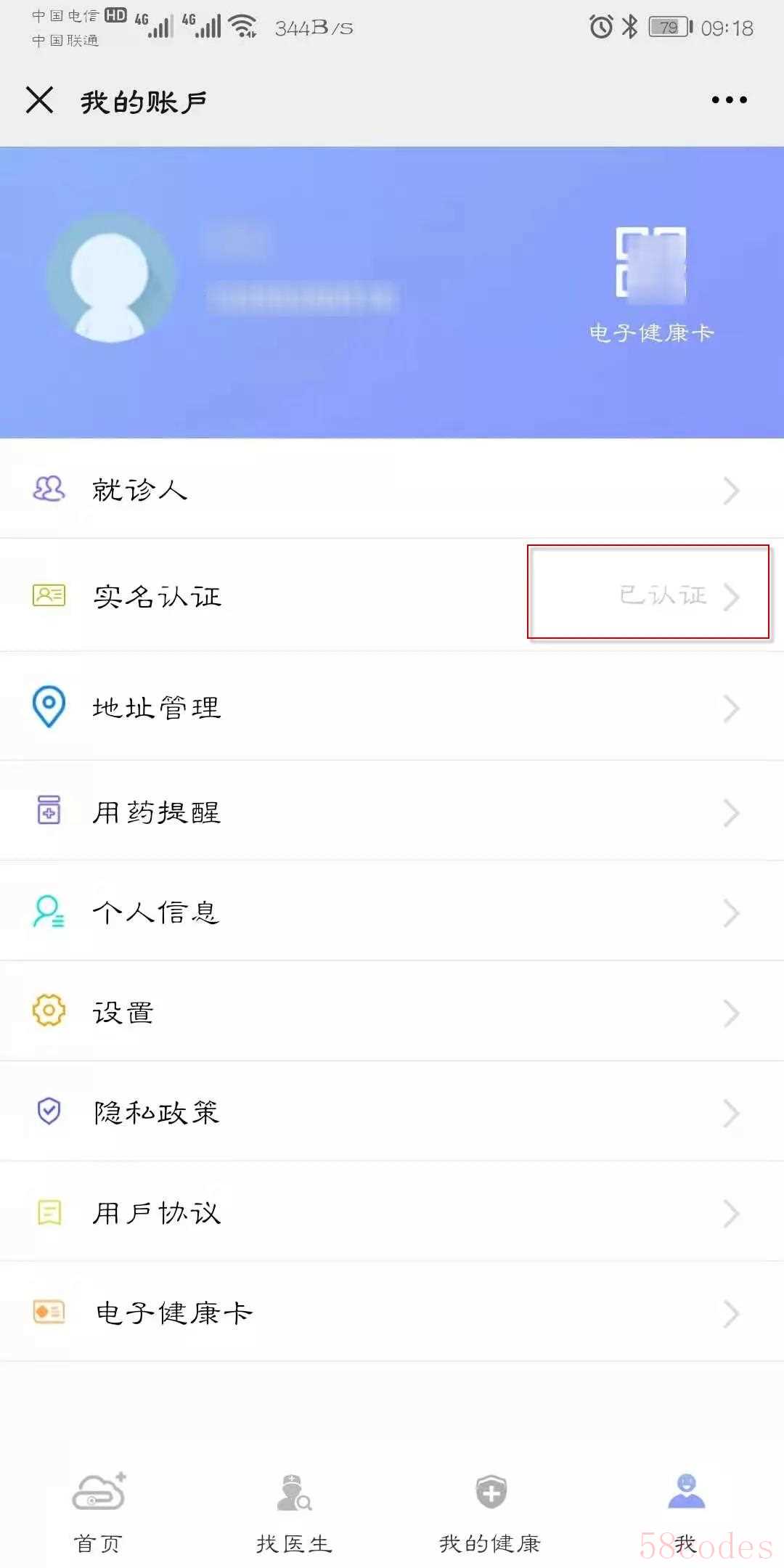Go to 地址管理
The width and height of the screenshot is (784, 1568).
pos(392,707)
